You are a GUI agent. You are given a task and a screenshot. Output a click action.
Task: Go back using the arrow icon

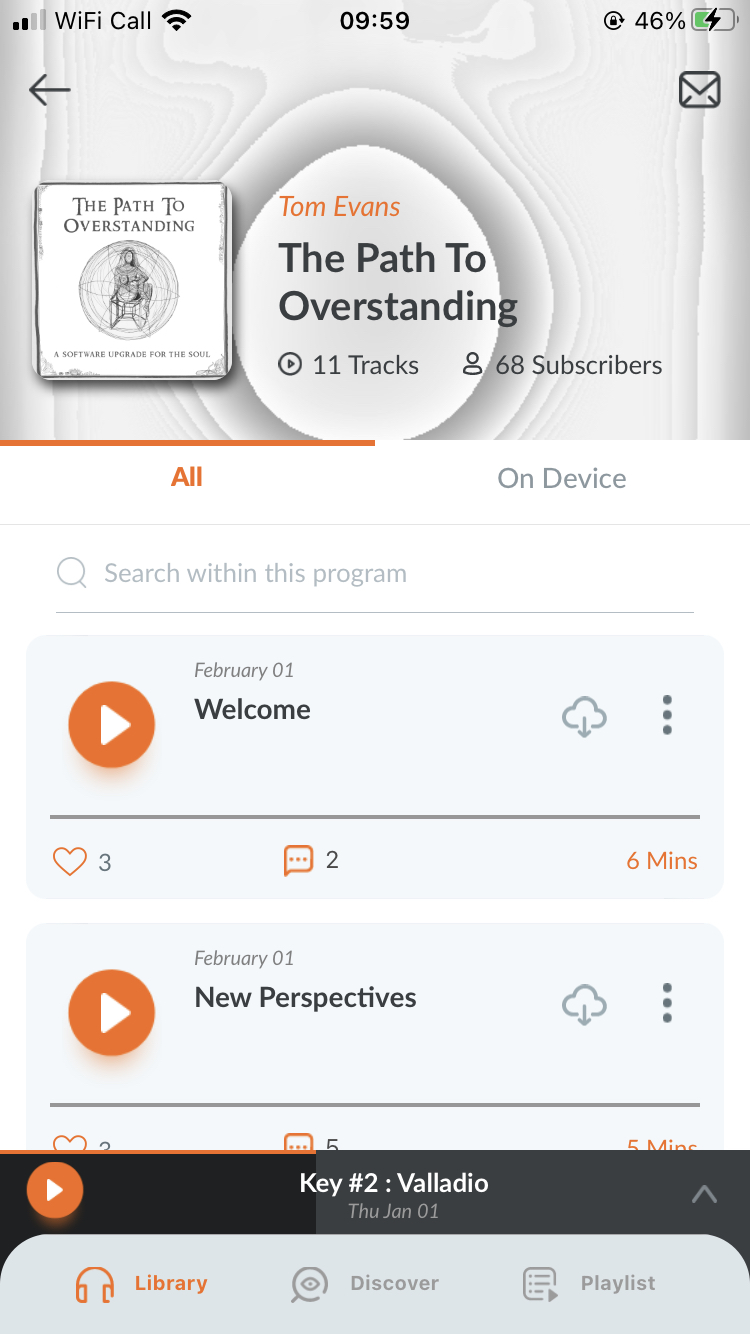click(x=49, y=90)
